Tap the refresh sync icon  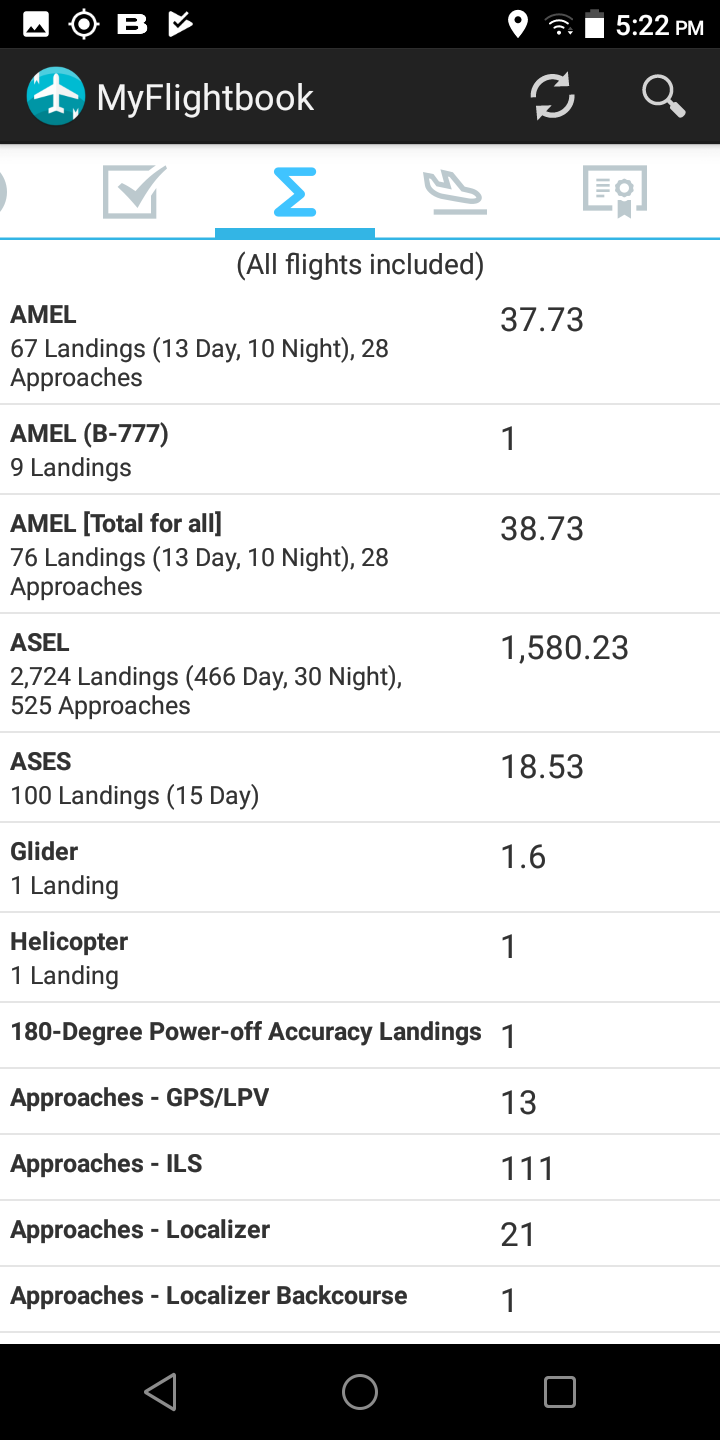pos(552,97)
